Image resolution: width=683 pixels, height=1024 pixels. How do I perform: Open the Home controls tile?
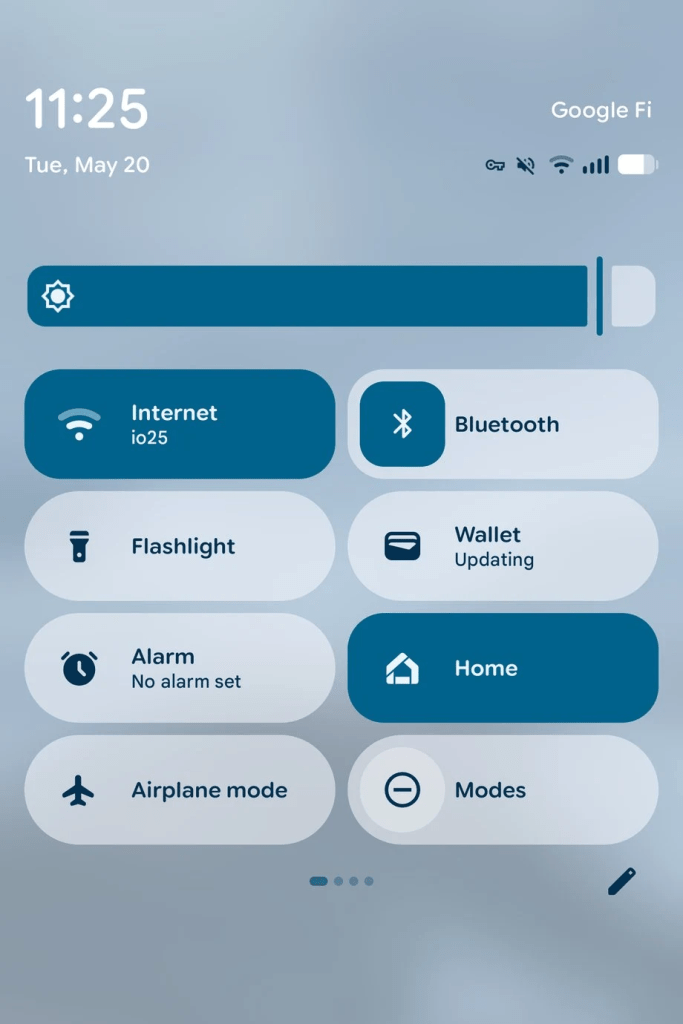(x=503, y=668)
